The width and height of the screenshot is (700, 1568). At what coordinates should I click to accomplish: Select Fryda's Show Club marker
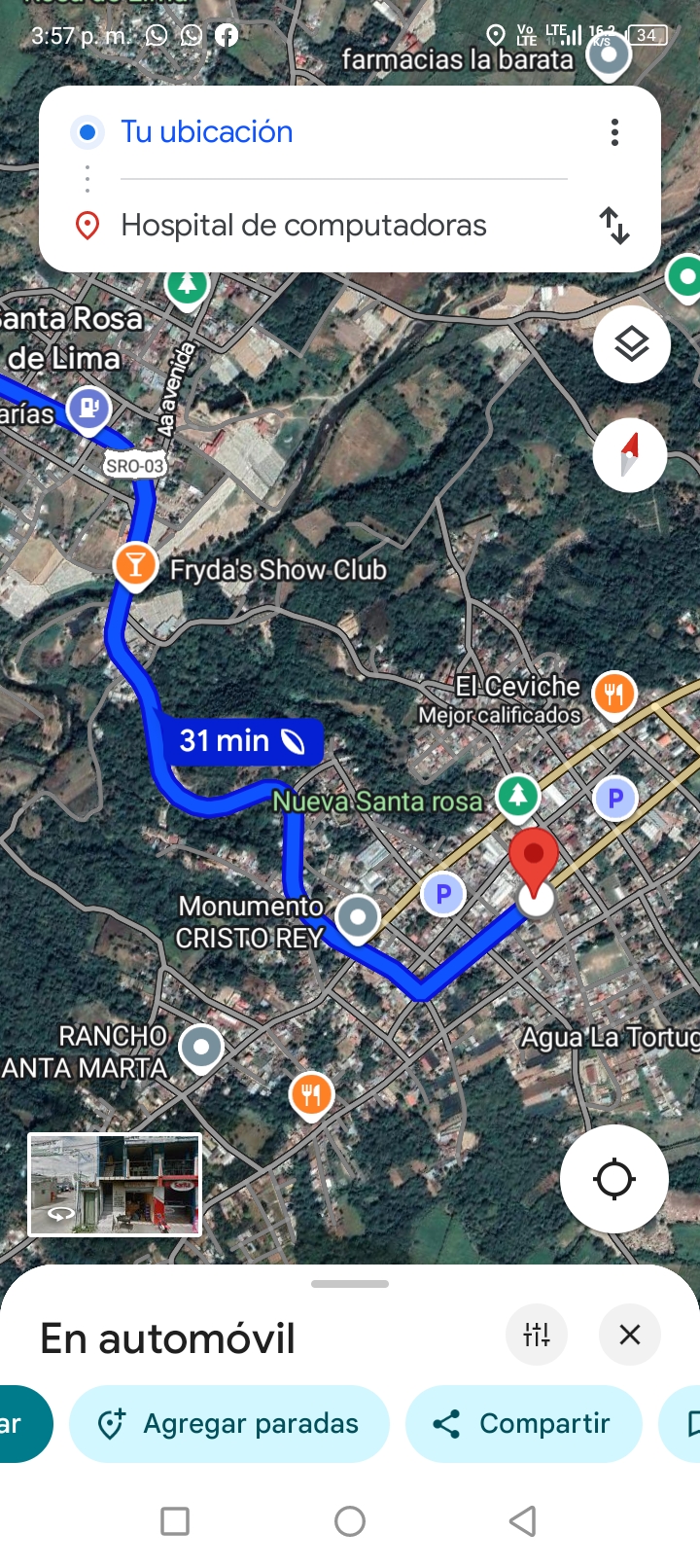tap(136, 564)
